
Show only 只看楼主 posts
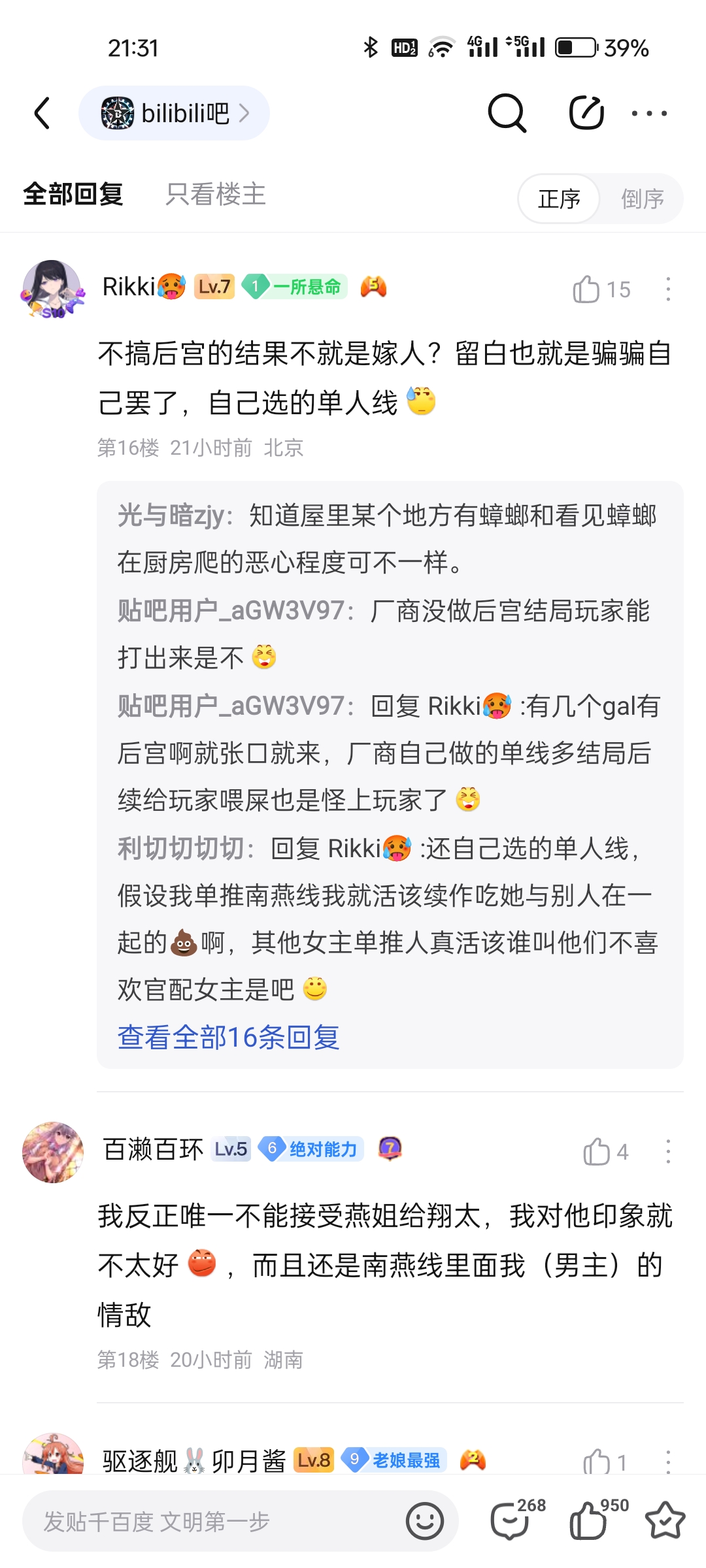[x=216, y=194]
